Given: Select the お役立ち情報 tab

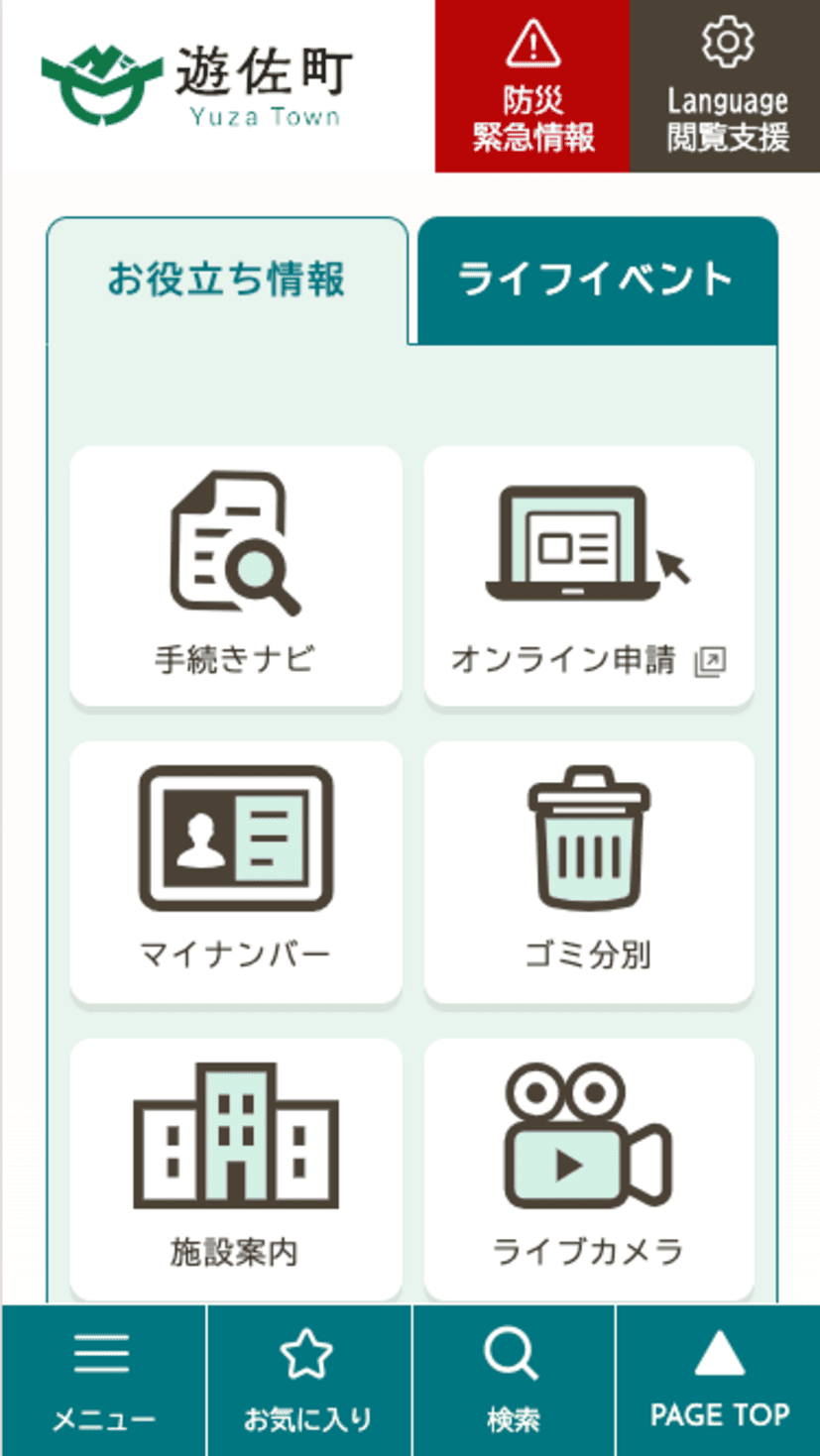Looking at the screenshot, I should pos(227,280).
